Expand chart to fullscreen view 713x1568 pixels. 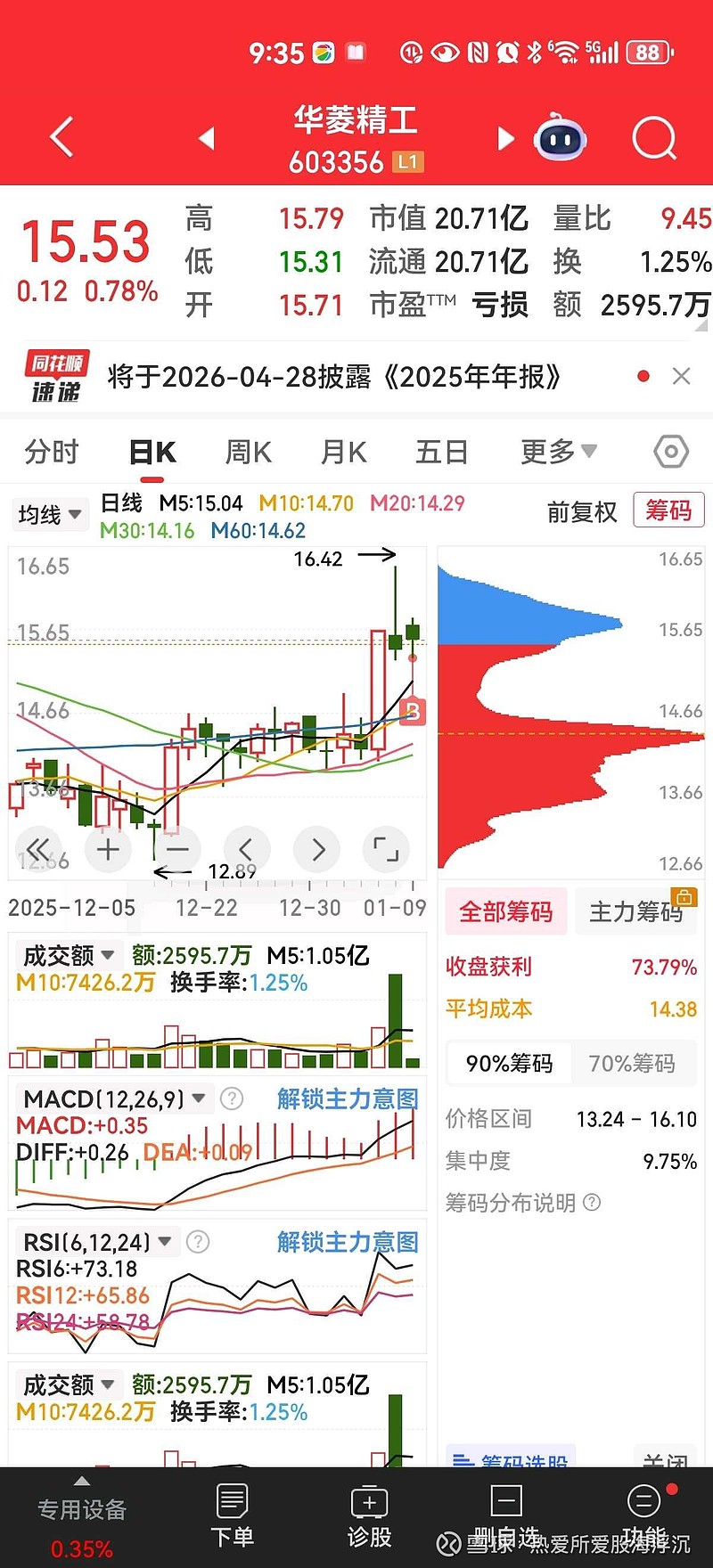coord(386,850)
